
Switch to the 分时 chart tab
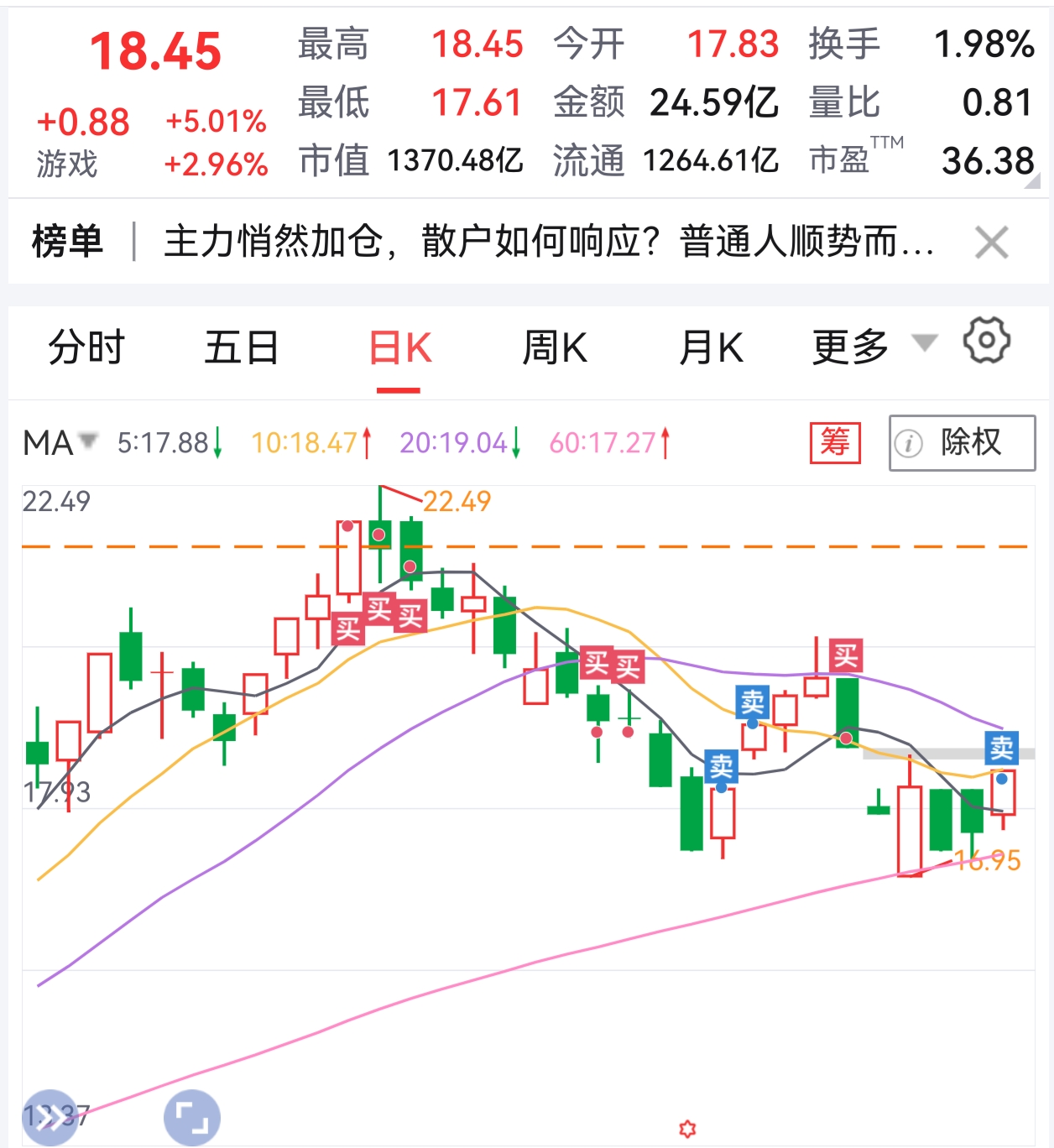86,347
